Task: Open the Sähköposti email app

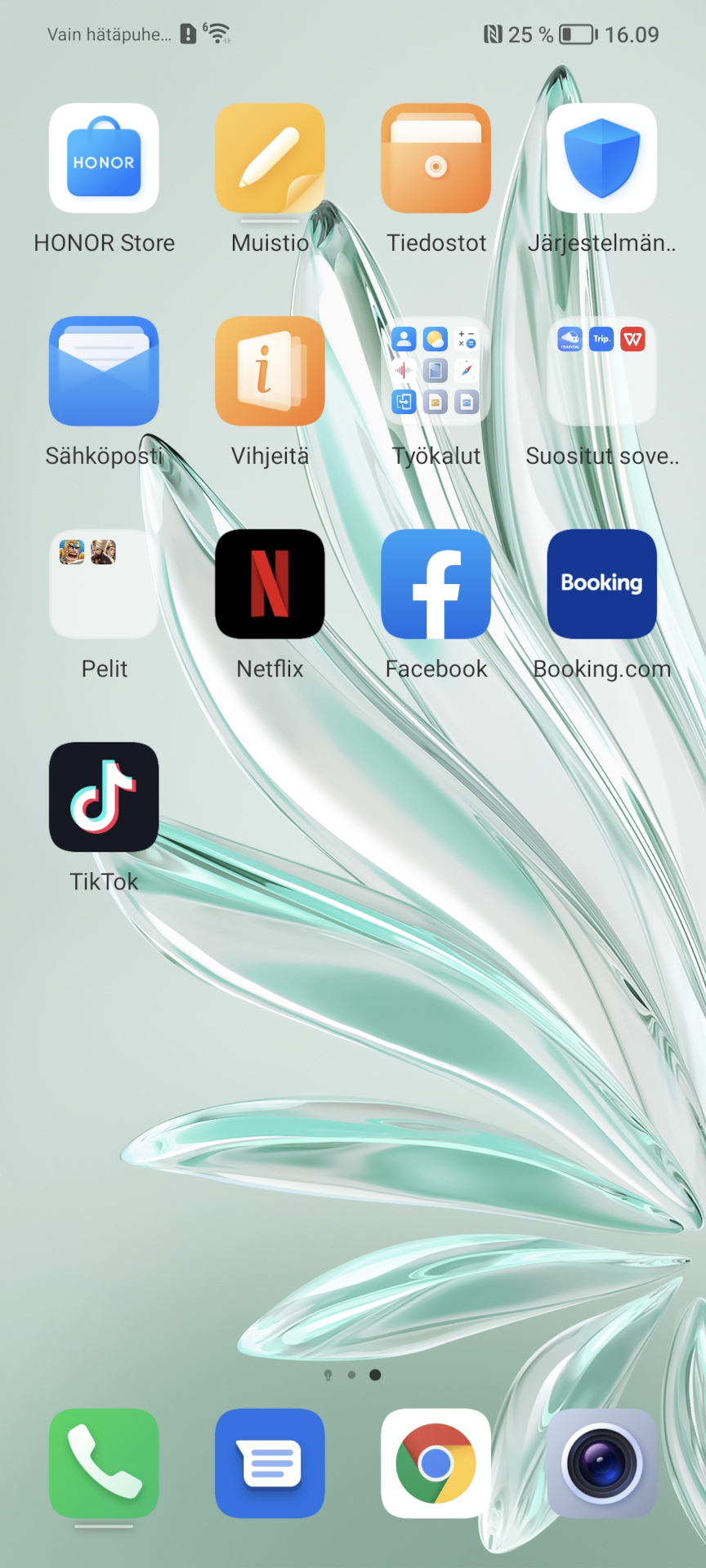Action: (104, 371)
